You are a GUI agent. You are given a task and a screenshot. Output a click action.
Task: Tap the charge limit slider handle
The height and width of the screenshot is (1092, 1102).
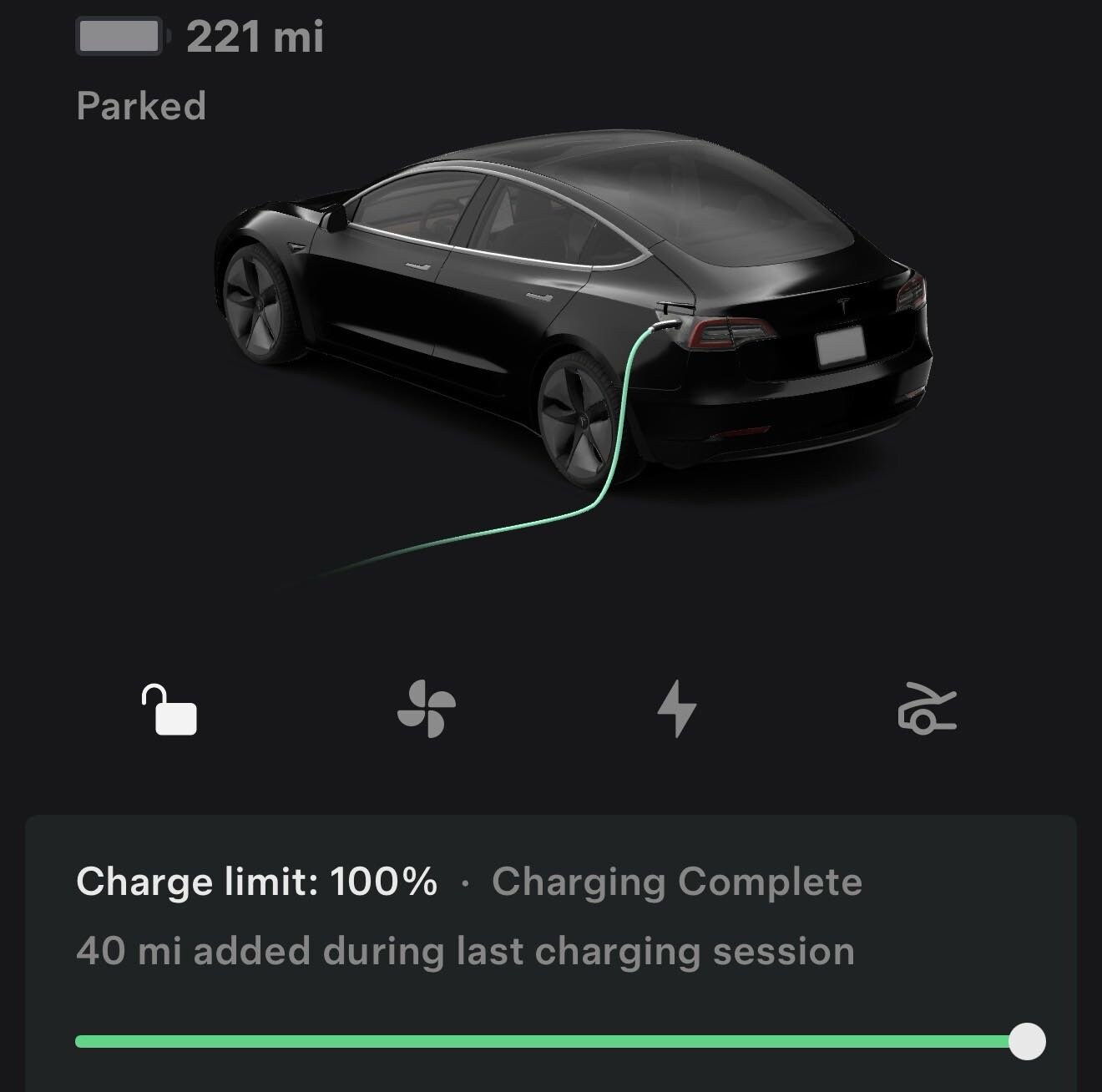tap(1027, 1041)
